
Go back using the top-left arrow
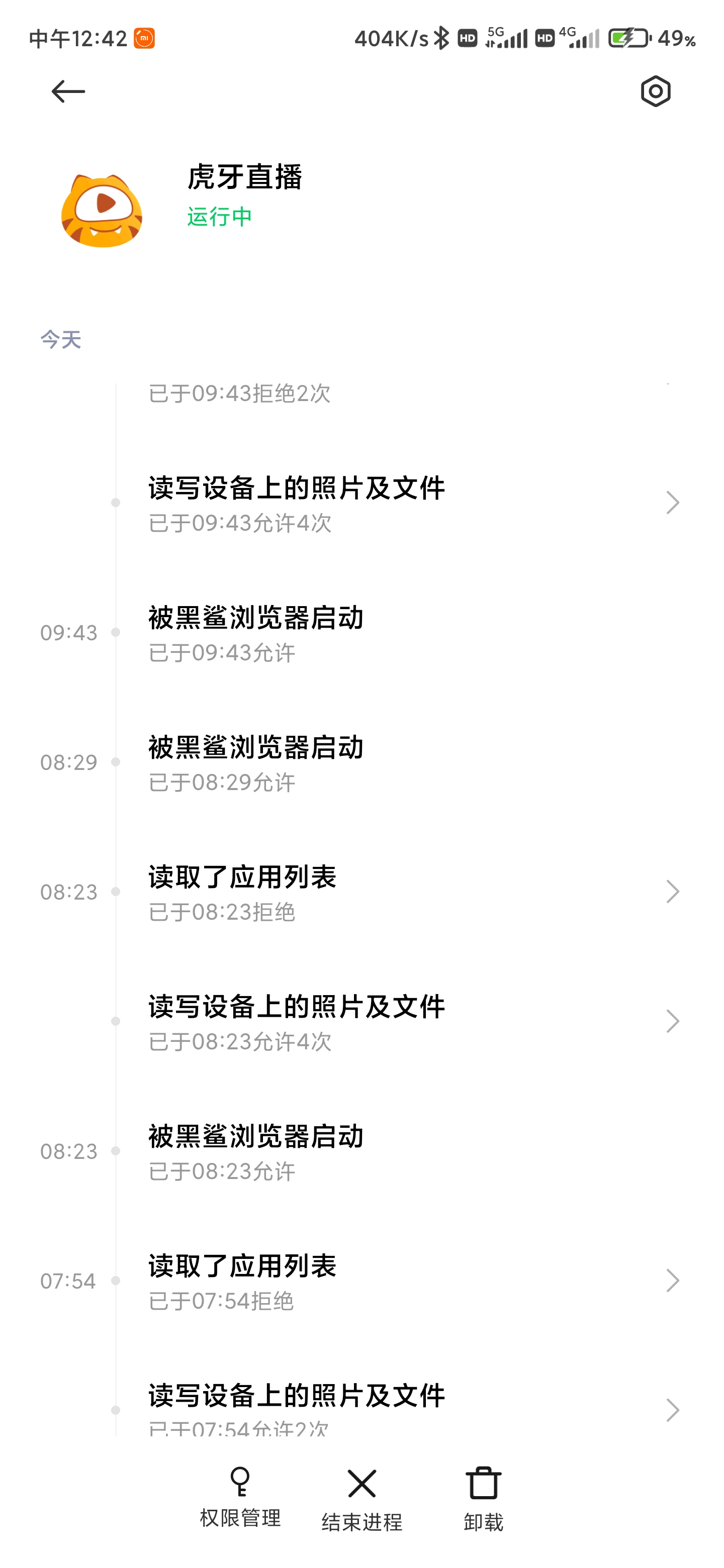click(x=67, y=92)
